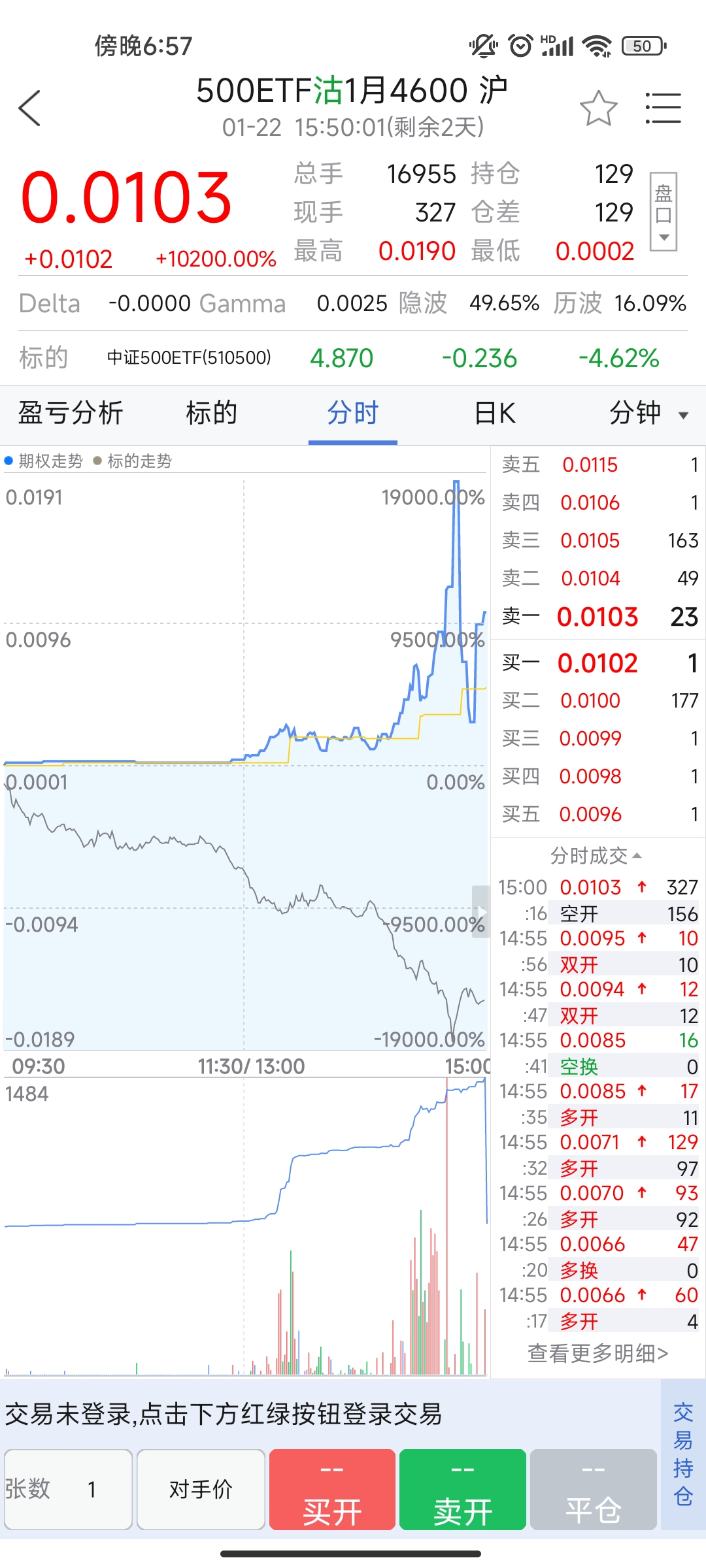Viewport: 706px width, 1568px height.
Task: Switch to the 盈亏分析 tab
Action: pos(71,414)
